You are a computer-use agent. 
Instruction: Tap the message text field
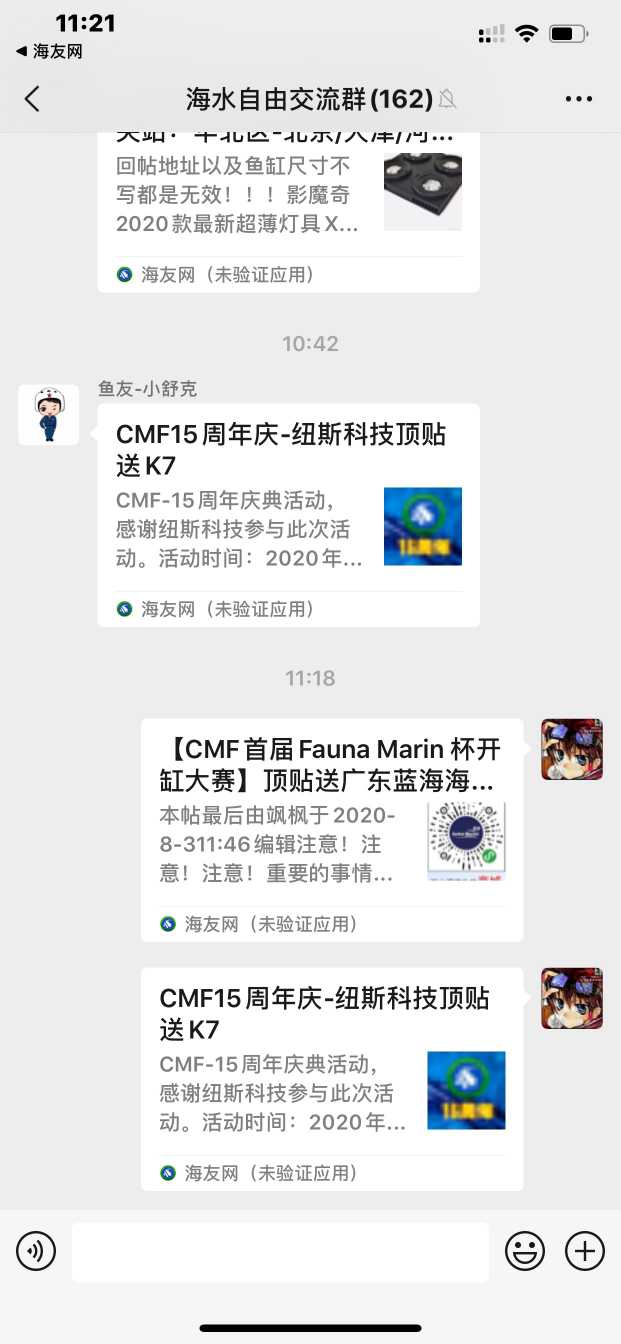coord(280,1251)
